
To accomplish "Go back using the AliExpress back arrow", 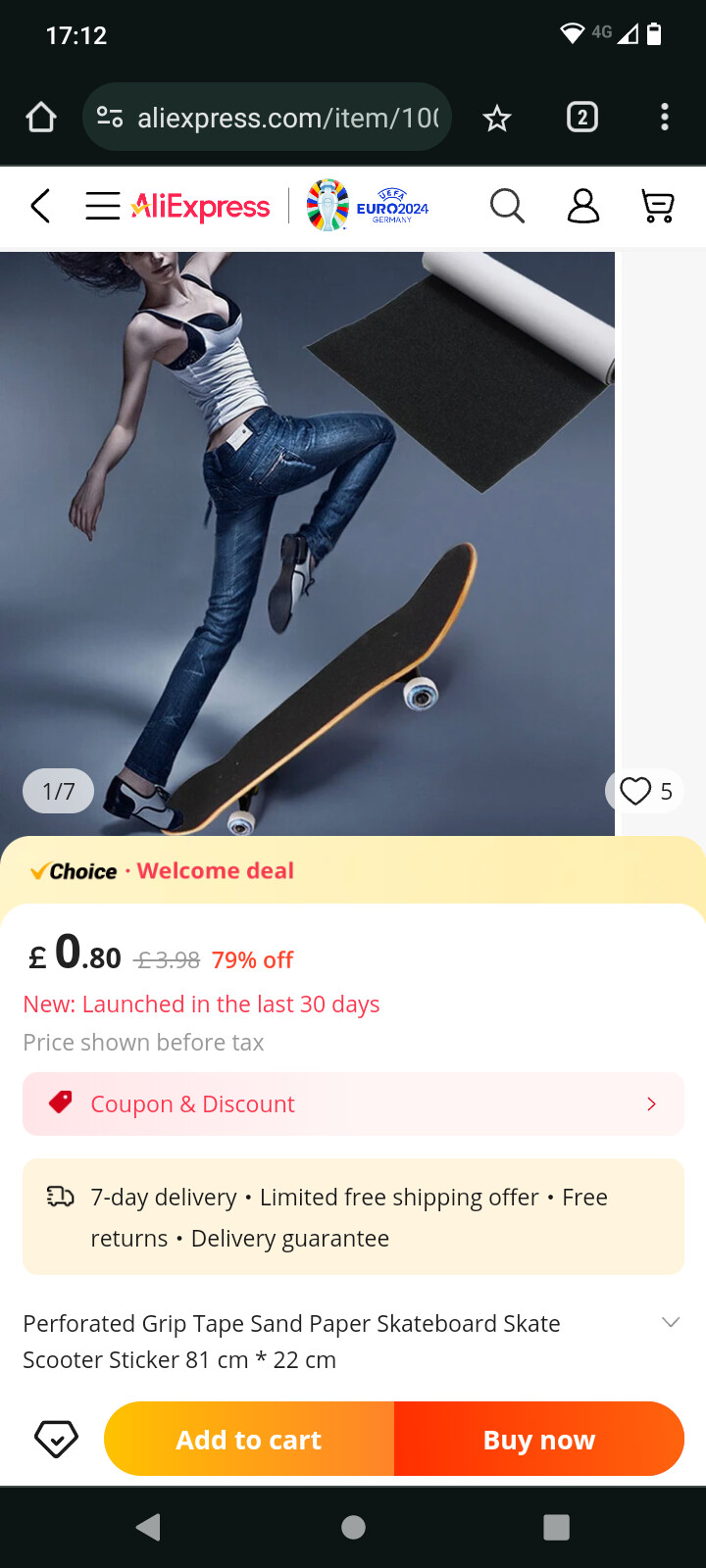I will [x=40, y=206].
